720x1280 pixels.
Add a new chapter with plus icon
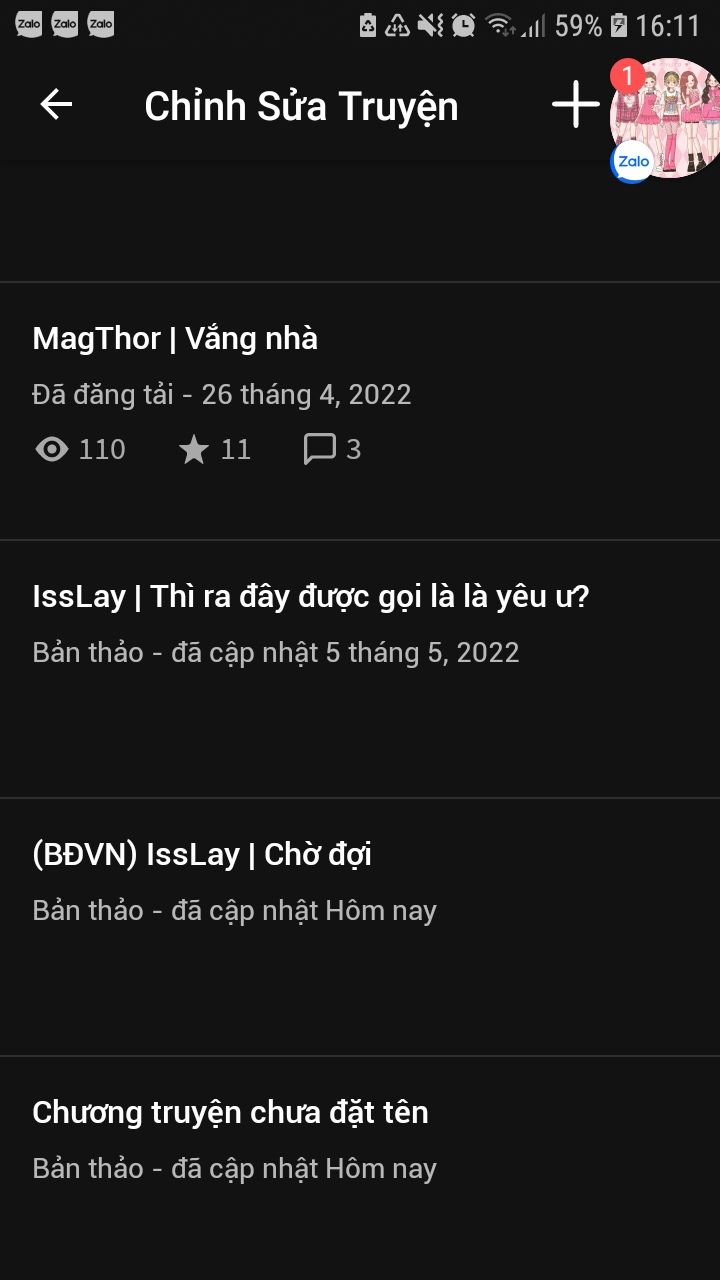pyautogui.click(x=576, y=104)
